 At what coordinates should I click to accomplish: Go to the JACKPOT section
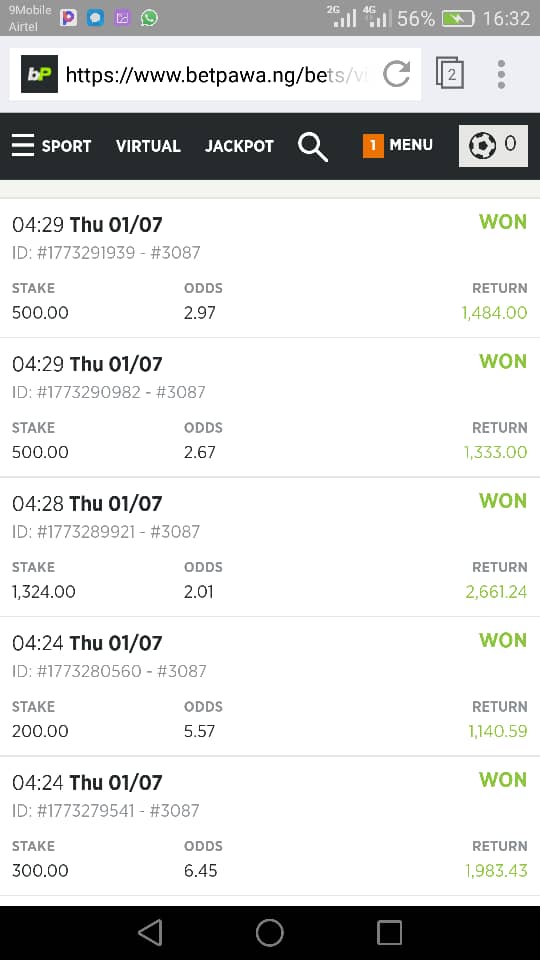tap(239, 146)
